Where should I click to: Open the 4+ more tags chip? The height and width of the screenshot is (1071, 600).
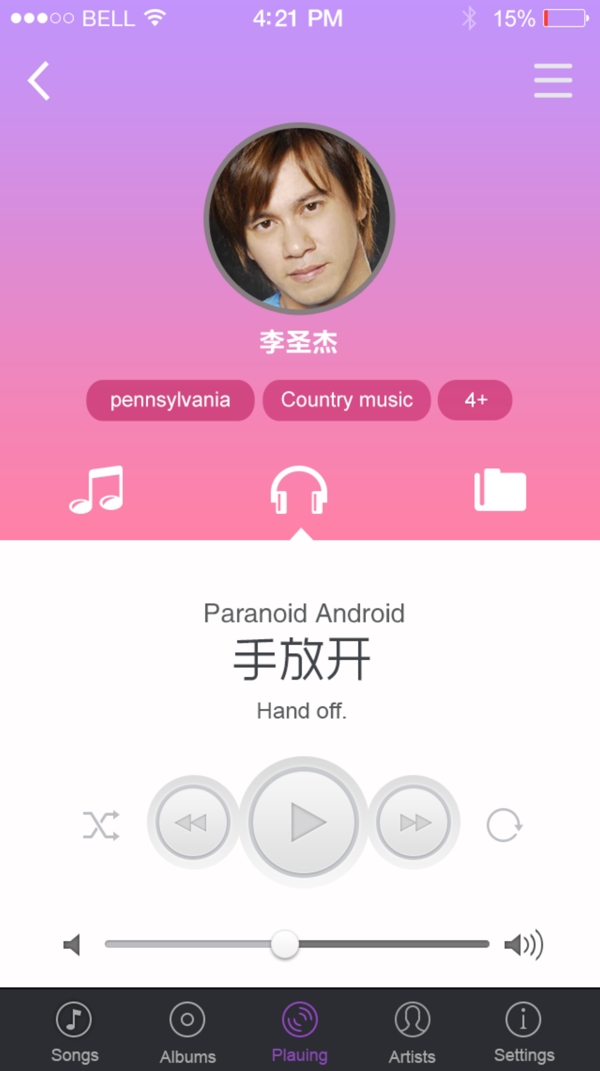click(x=475, y=400)
